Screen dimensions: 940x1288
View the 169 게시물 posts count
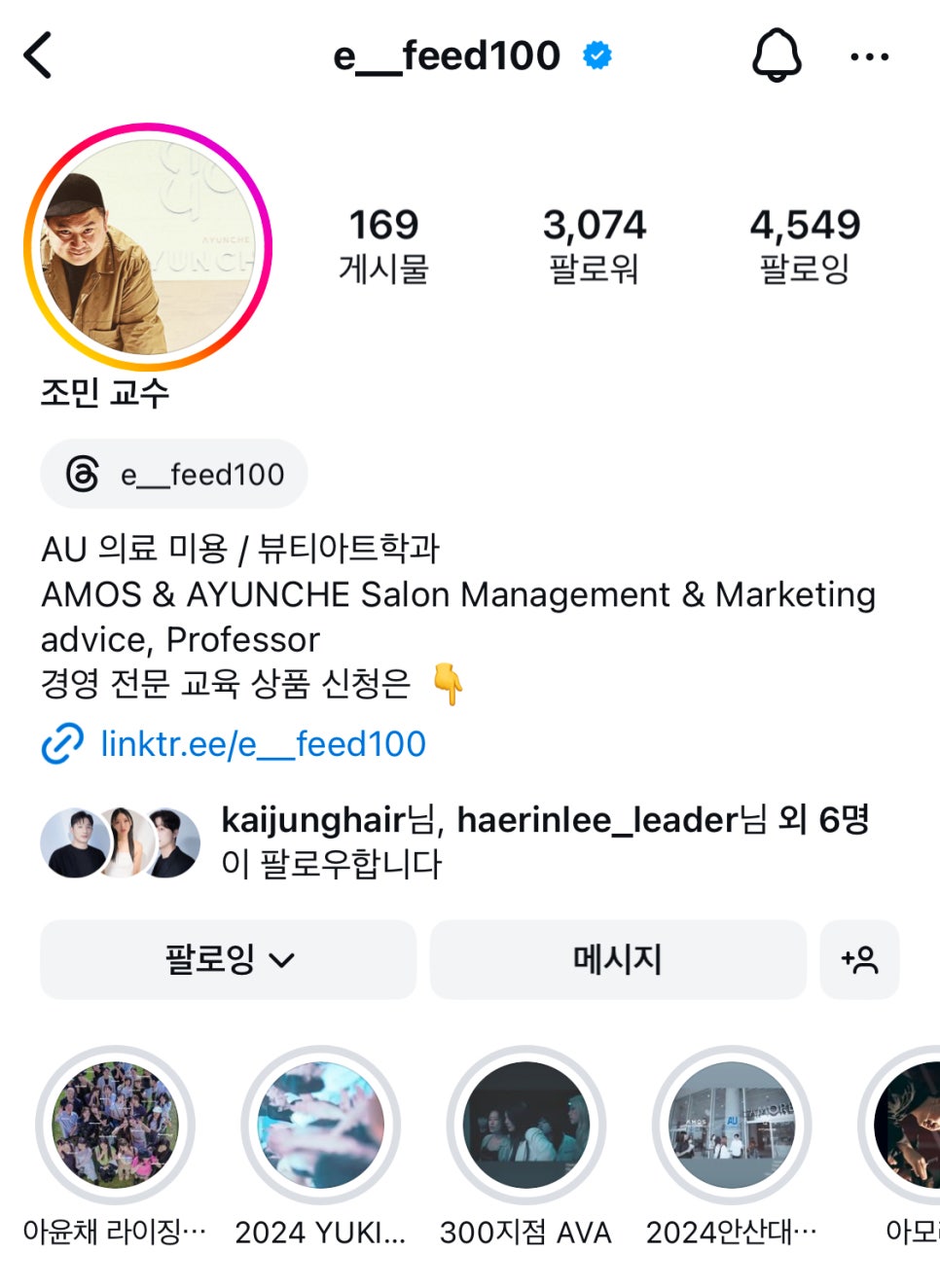(x=383, y=245)
